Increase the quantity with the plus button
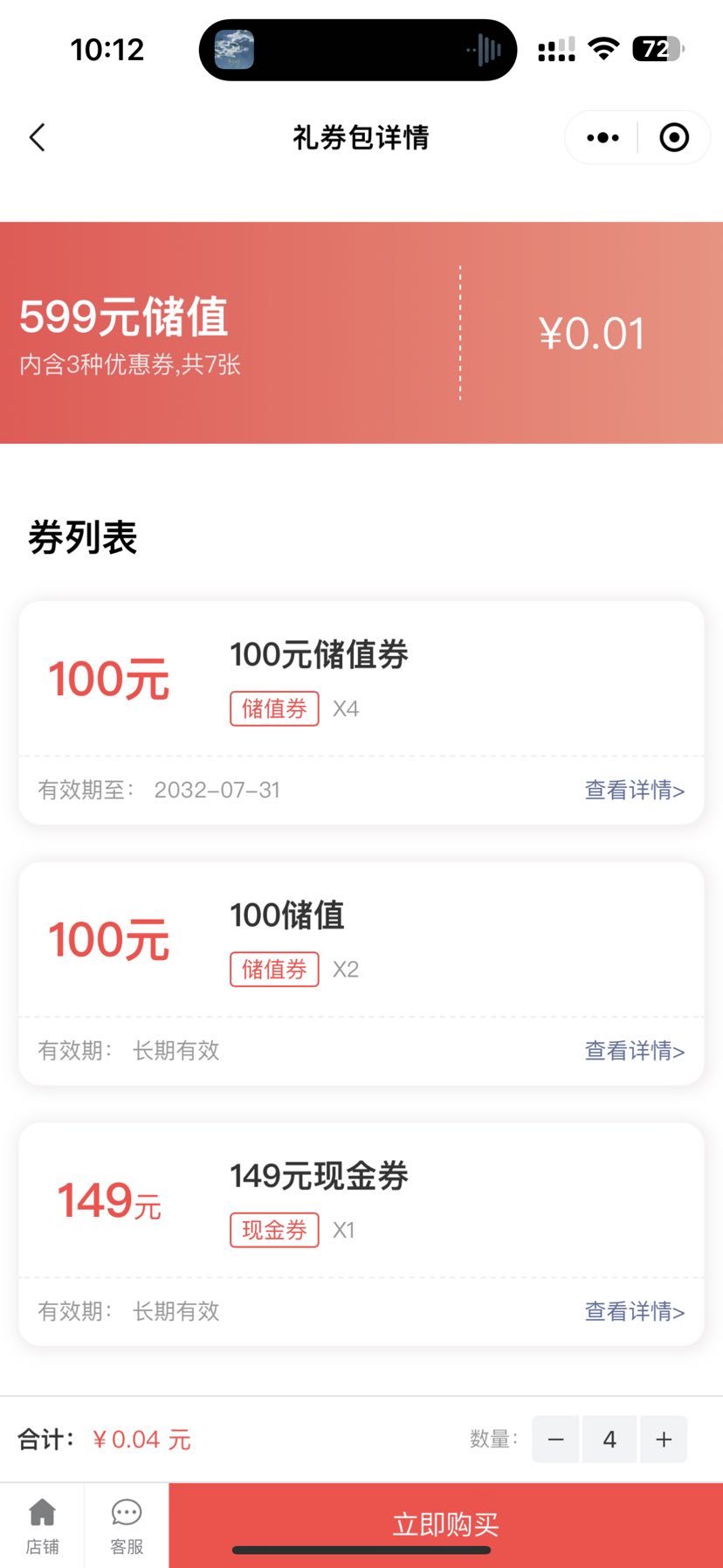 (x=664, y=1440)
